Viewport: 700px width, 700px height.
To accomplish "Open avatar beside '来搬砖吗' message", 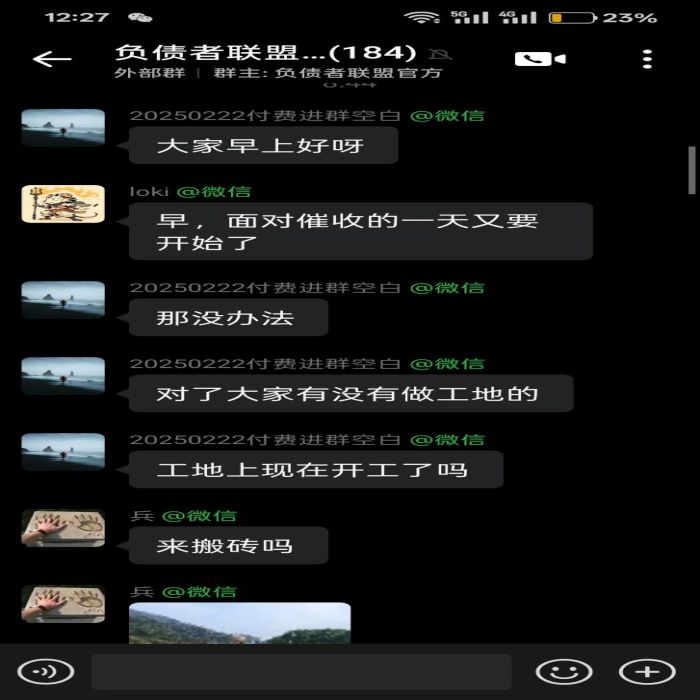I will 63,529.
